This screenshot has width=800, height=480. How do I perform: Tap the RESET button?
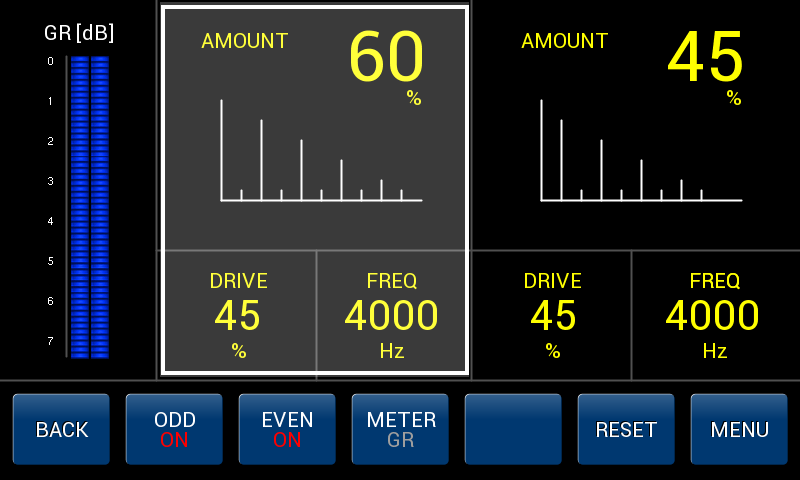pyautogui.click(x=626, y=429)
